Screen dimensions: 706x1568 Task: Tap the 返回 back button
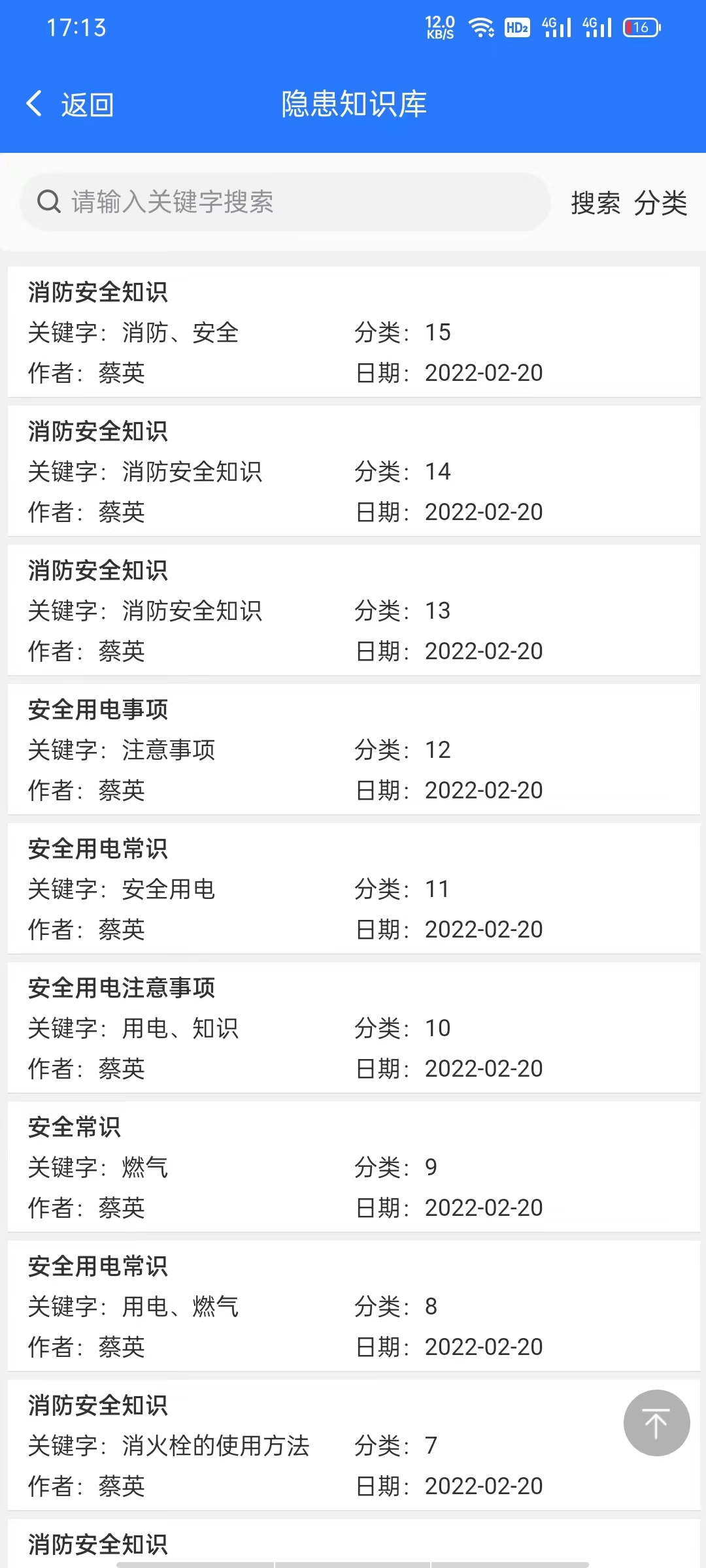pos(71,105)
